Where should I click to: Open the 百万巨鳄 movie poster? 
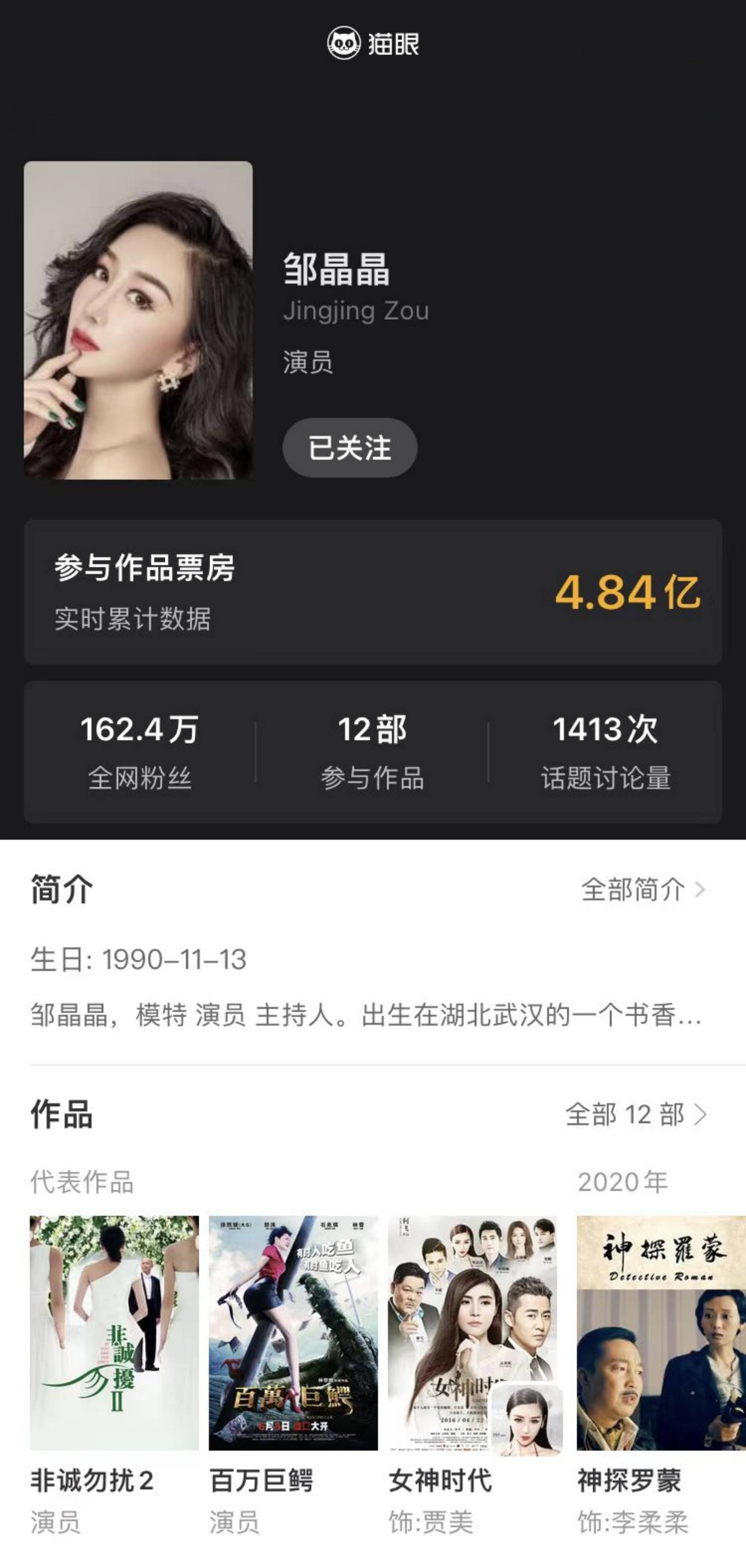pos(293,1333)
